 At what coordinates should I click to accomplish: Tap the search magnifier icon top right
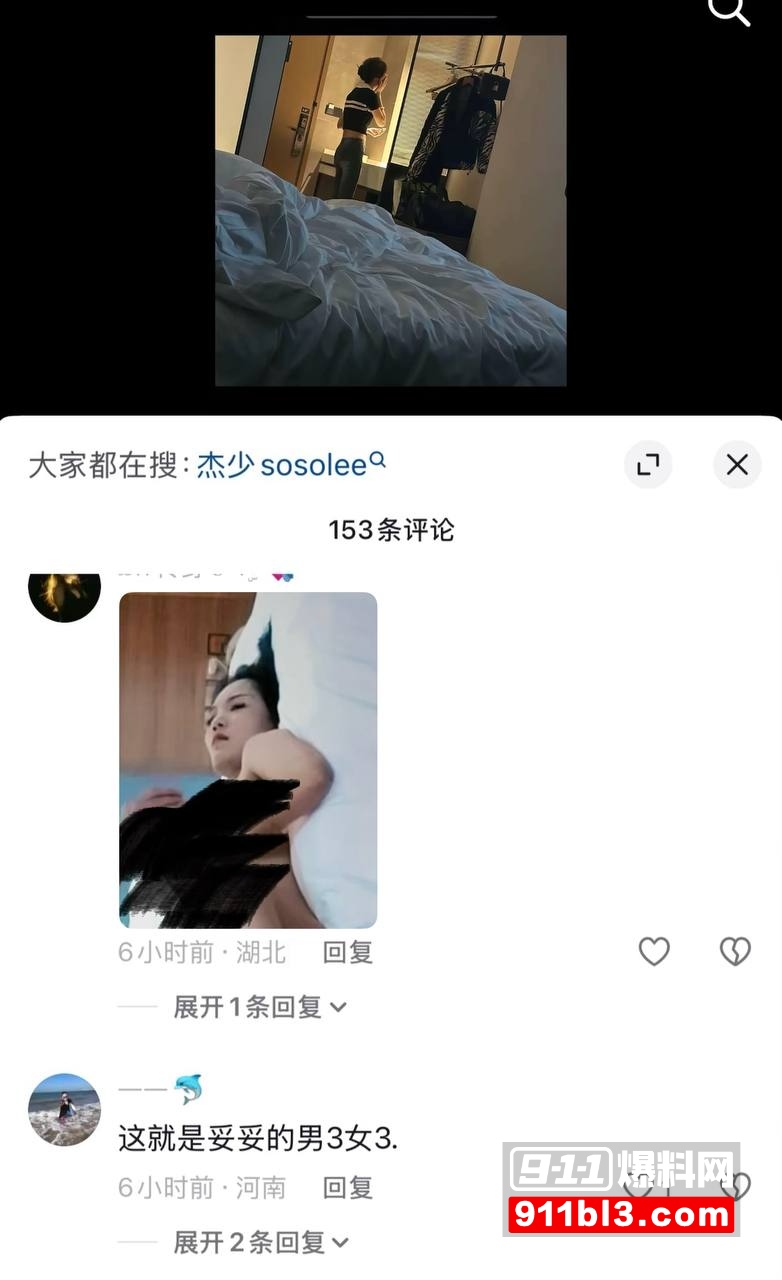coord(729,12)
